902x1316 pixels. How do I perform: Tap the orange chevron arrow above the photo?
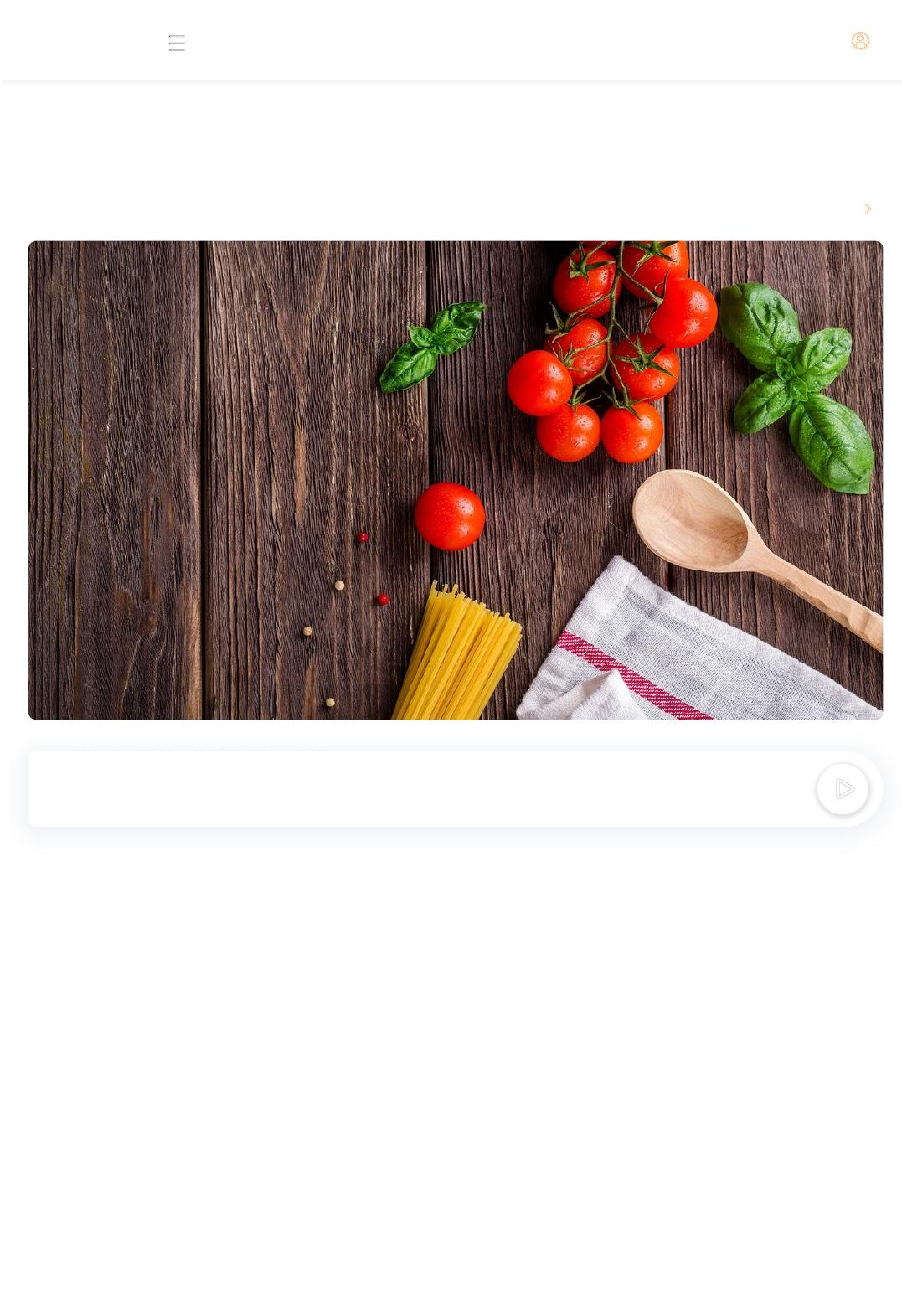tap(868, 209)
